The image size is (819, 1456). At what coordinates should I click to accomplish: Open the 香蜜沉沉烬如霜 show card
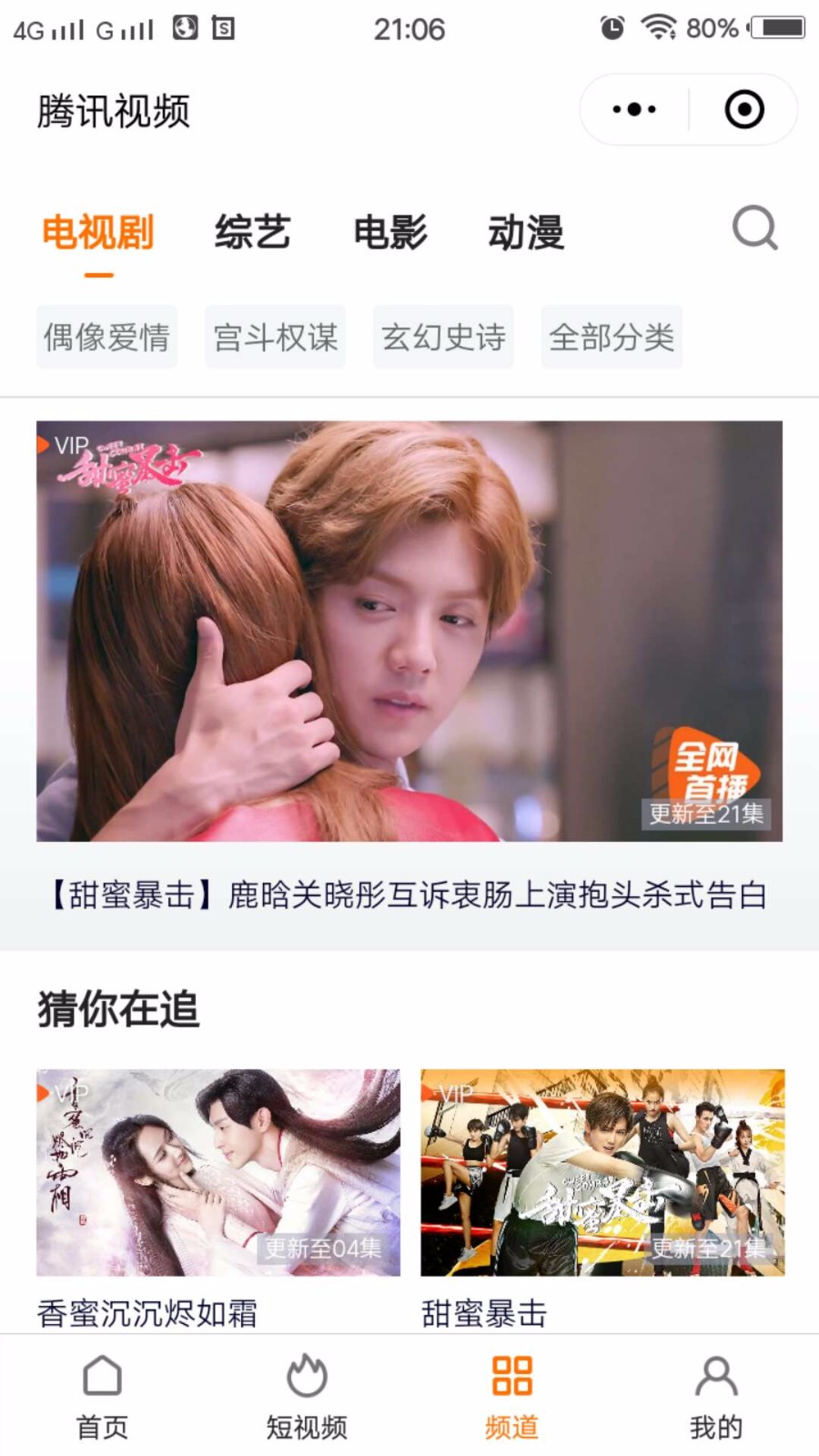pyautogui.click(x=218, y=1172)
